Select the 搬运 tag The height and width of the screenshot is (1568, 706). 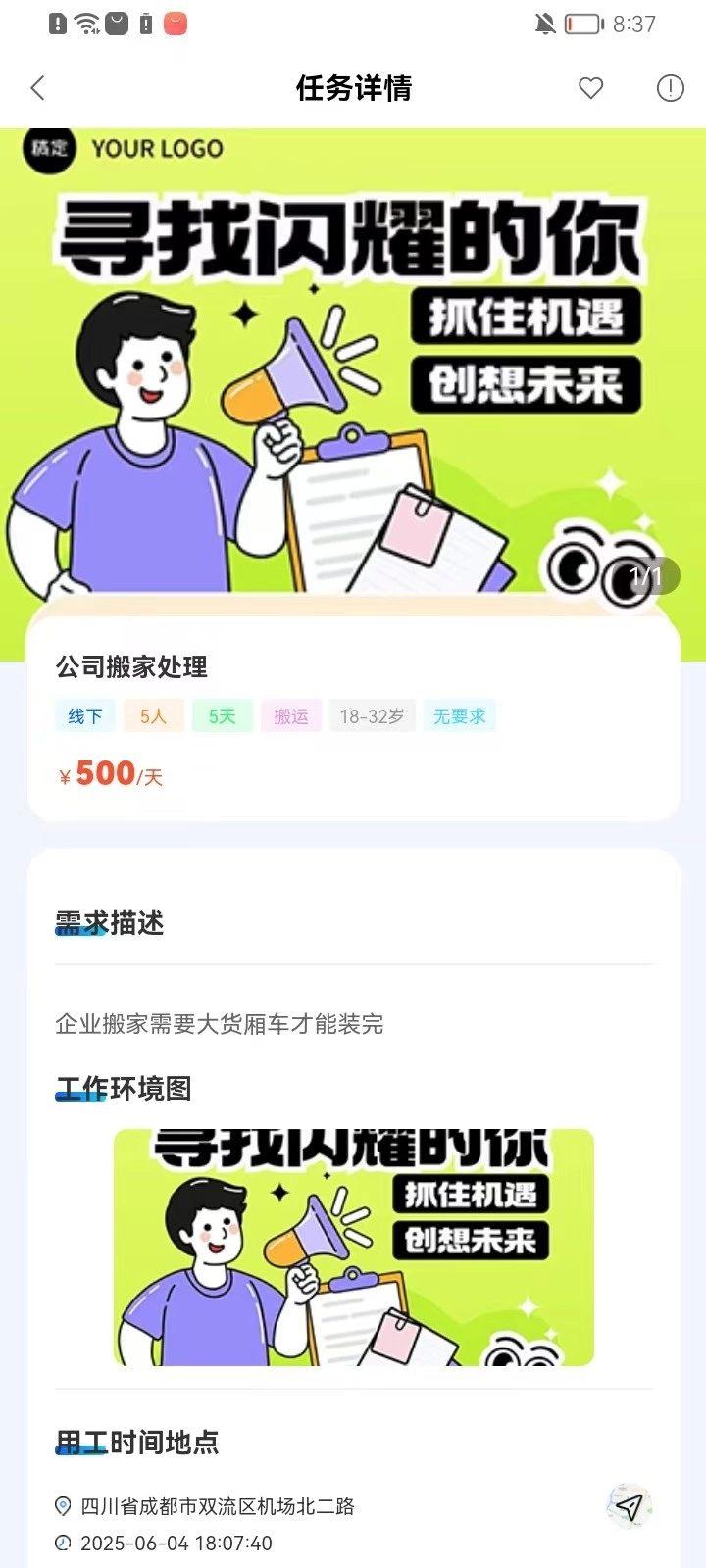[290, 715]
